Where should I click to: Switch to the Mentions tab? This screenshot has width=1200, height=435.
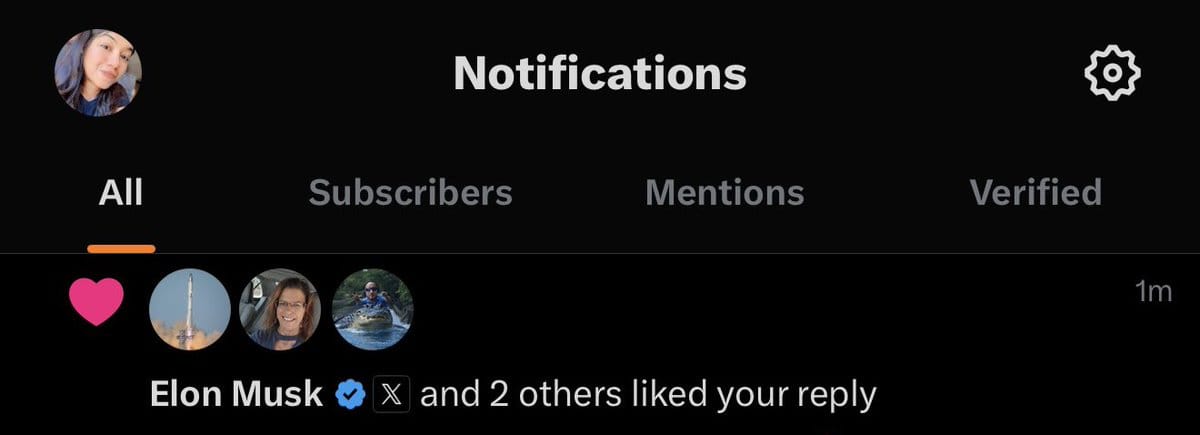[725, 192]
